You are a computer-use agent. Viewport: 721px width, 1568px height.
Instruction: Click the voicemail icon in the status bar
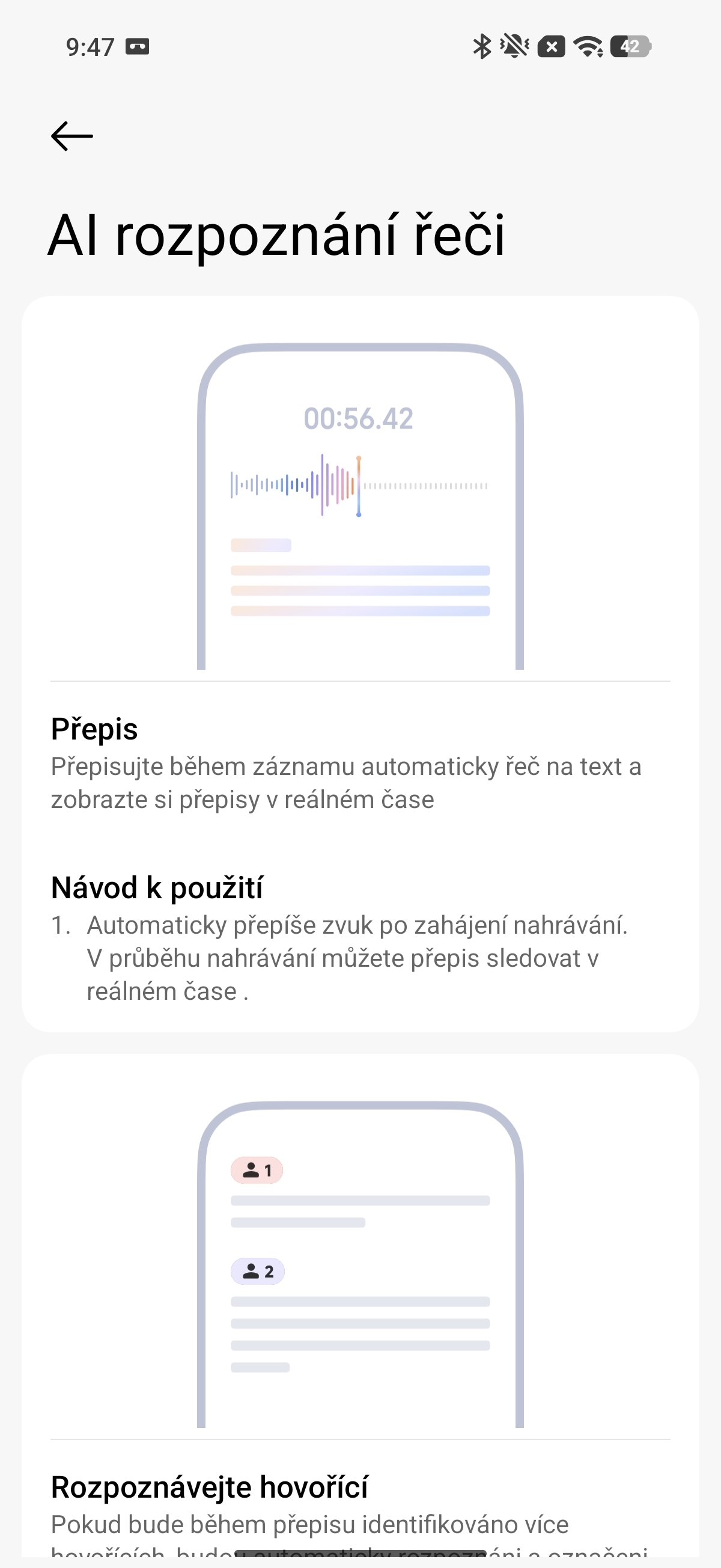tap(138, 45)
